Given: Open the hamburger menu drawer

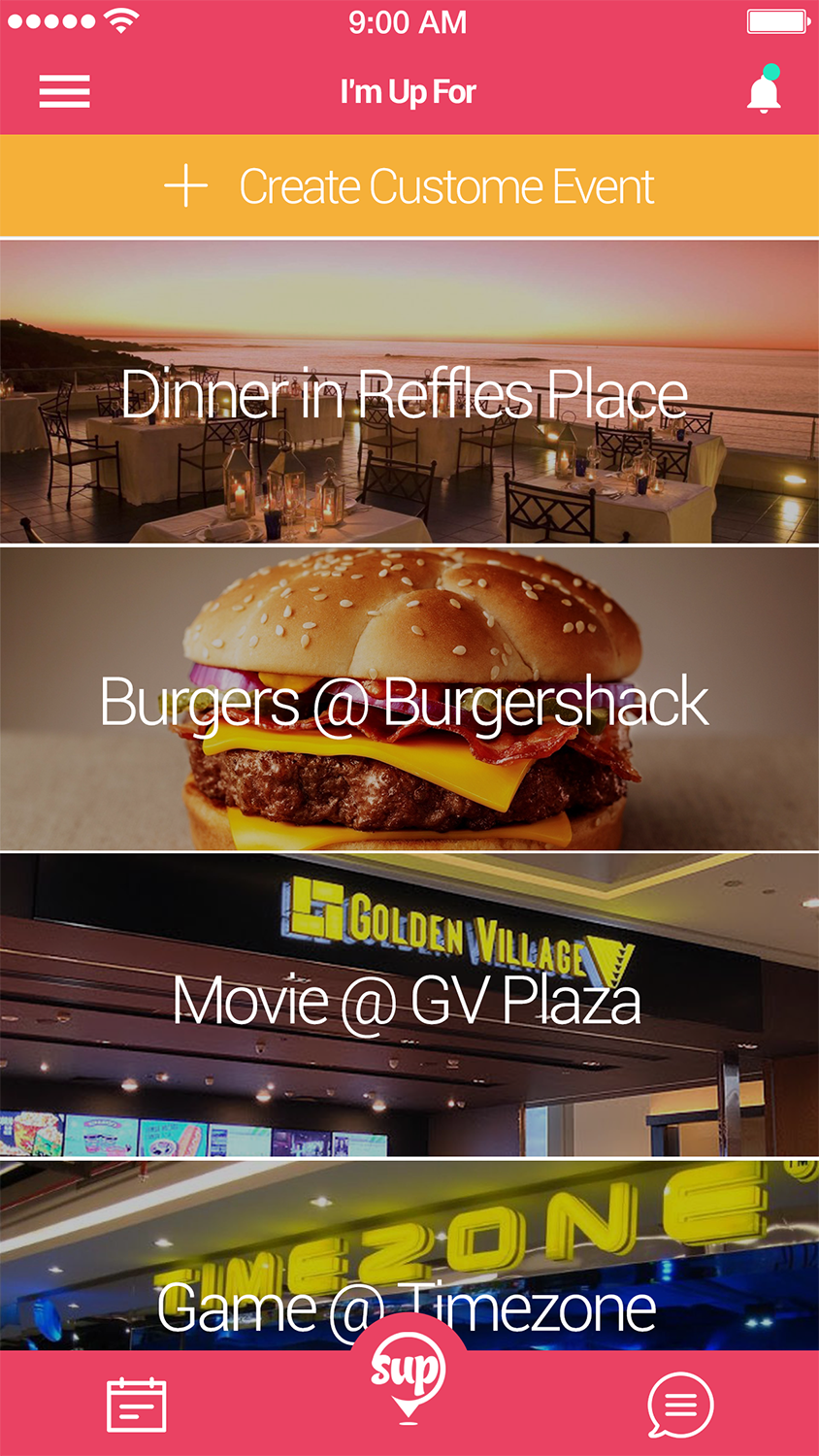Looking at the screenshot, I should click(64, 92).
